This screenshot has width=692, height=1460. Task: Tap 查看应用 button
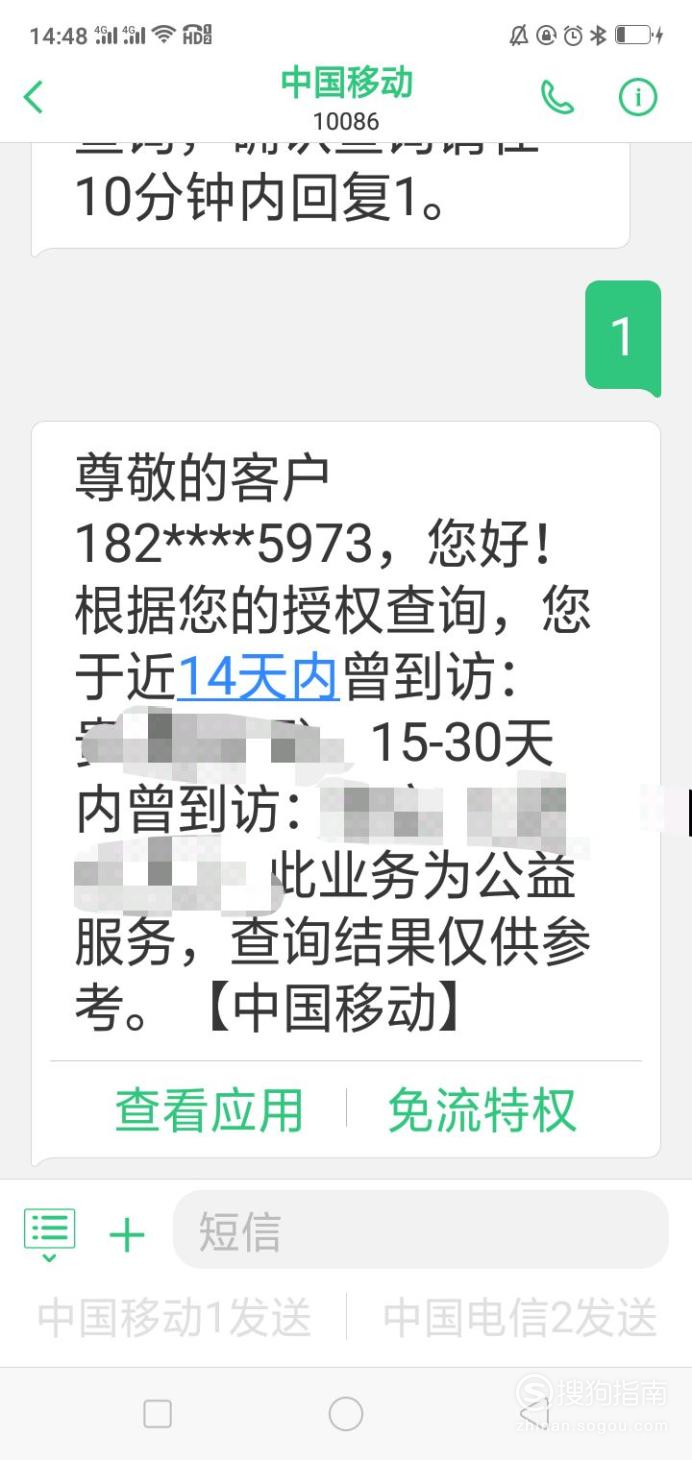[209, 1110]
